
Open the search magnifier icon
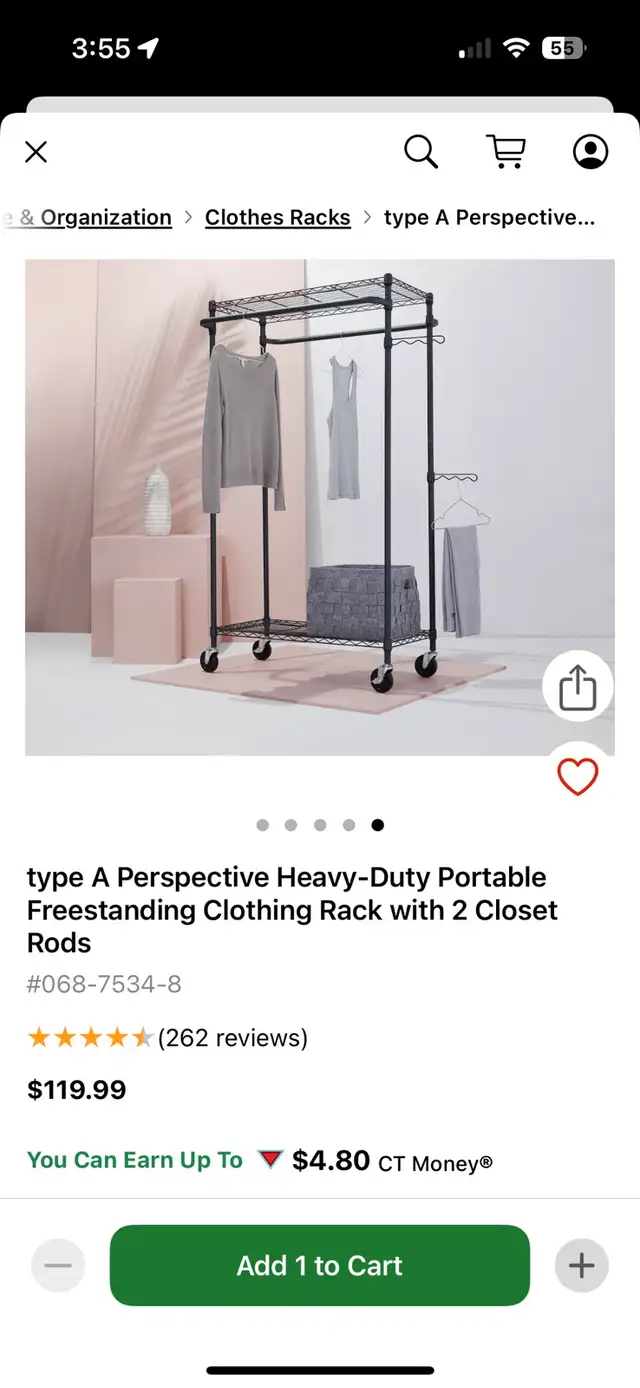point(421,152)
